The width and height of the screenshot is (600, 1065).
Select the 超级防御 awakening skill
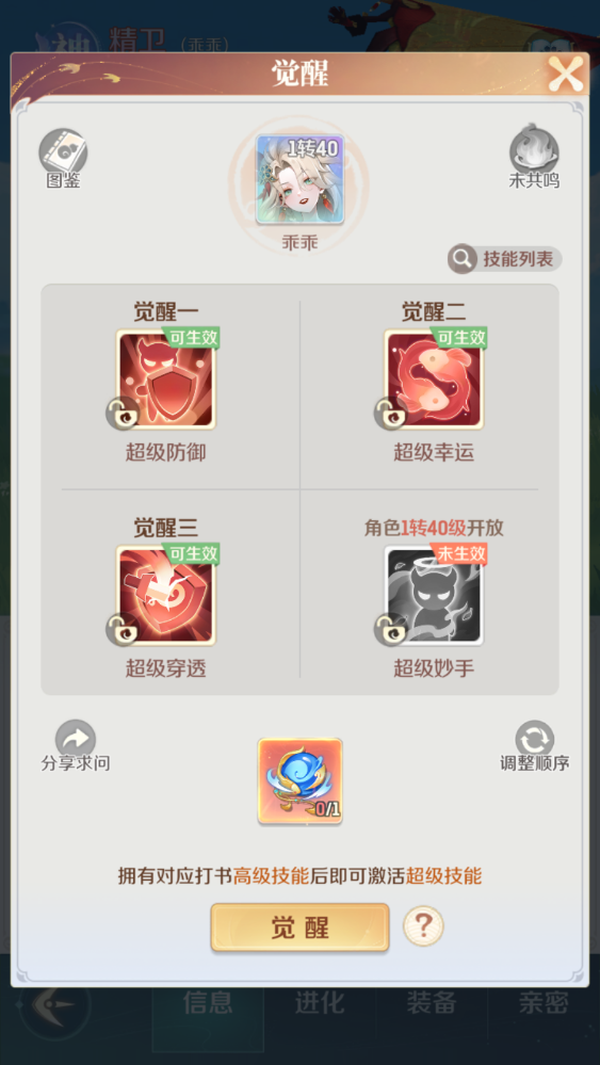(166, 379)
